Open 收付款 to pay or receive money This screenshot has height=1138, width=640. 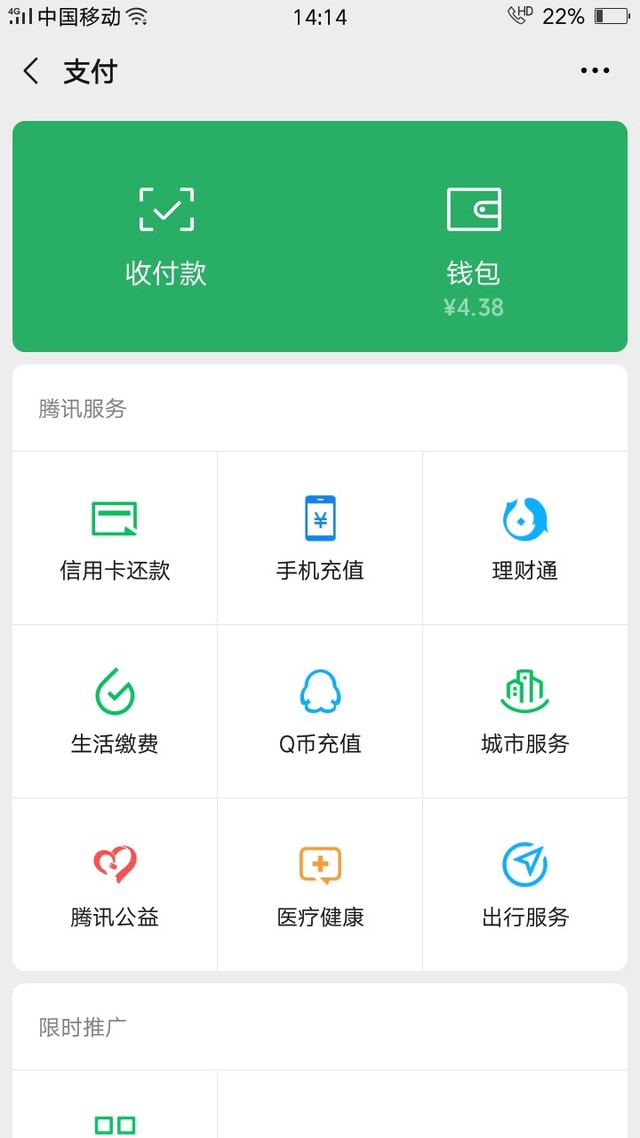(x=166, y=237)
